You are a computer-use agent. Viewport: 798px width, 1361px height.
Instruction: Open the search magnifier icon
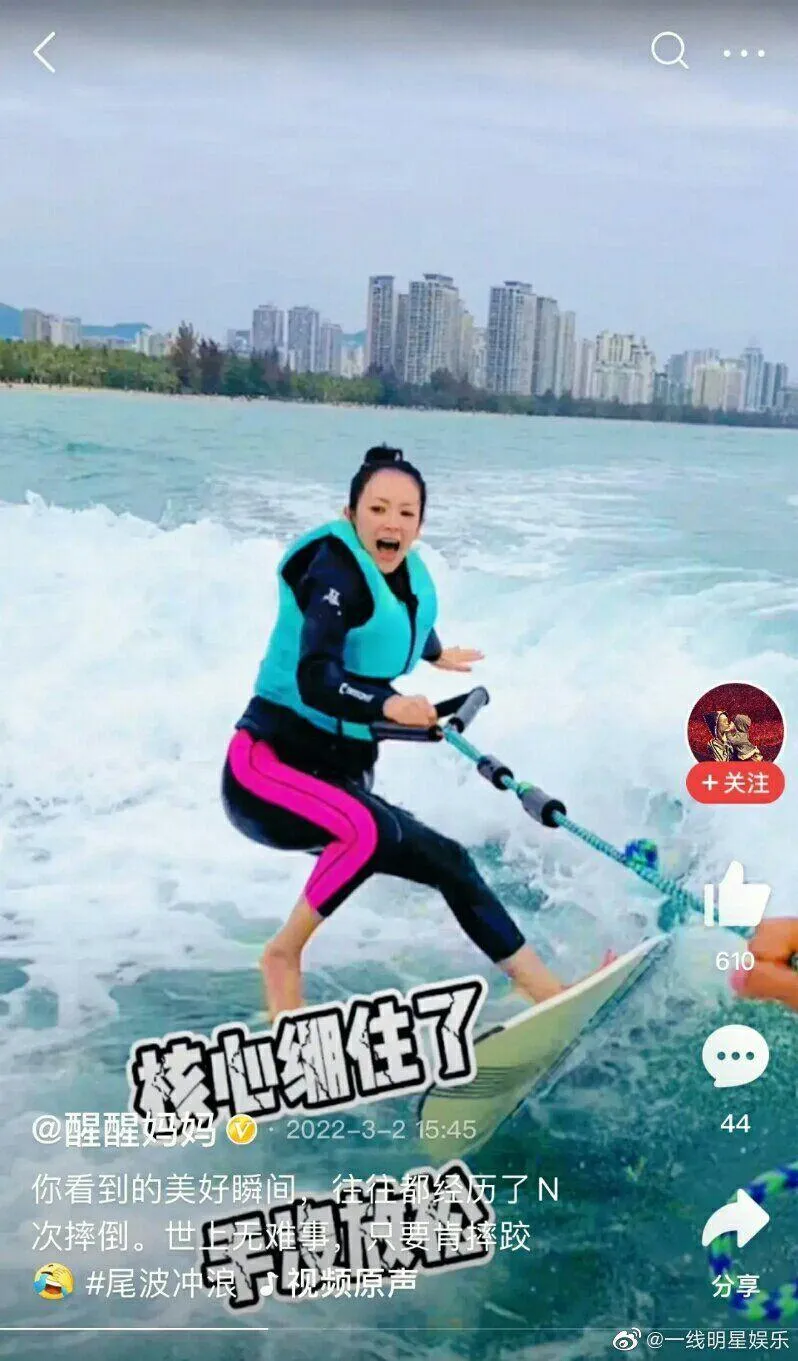[669, 50]
